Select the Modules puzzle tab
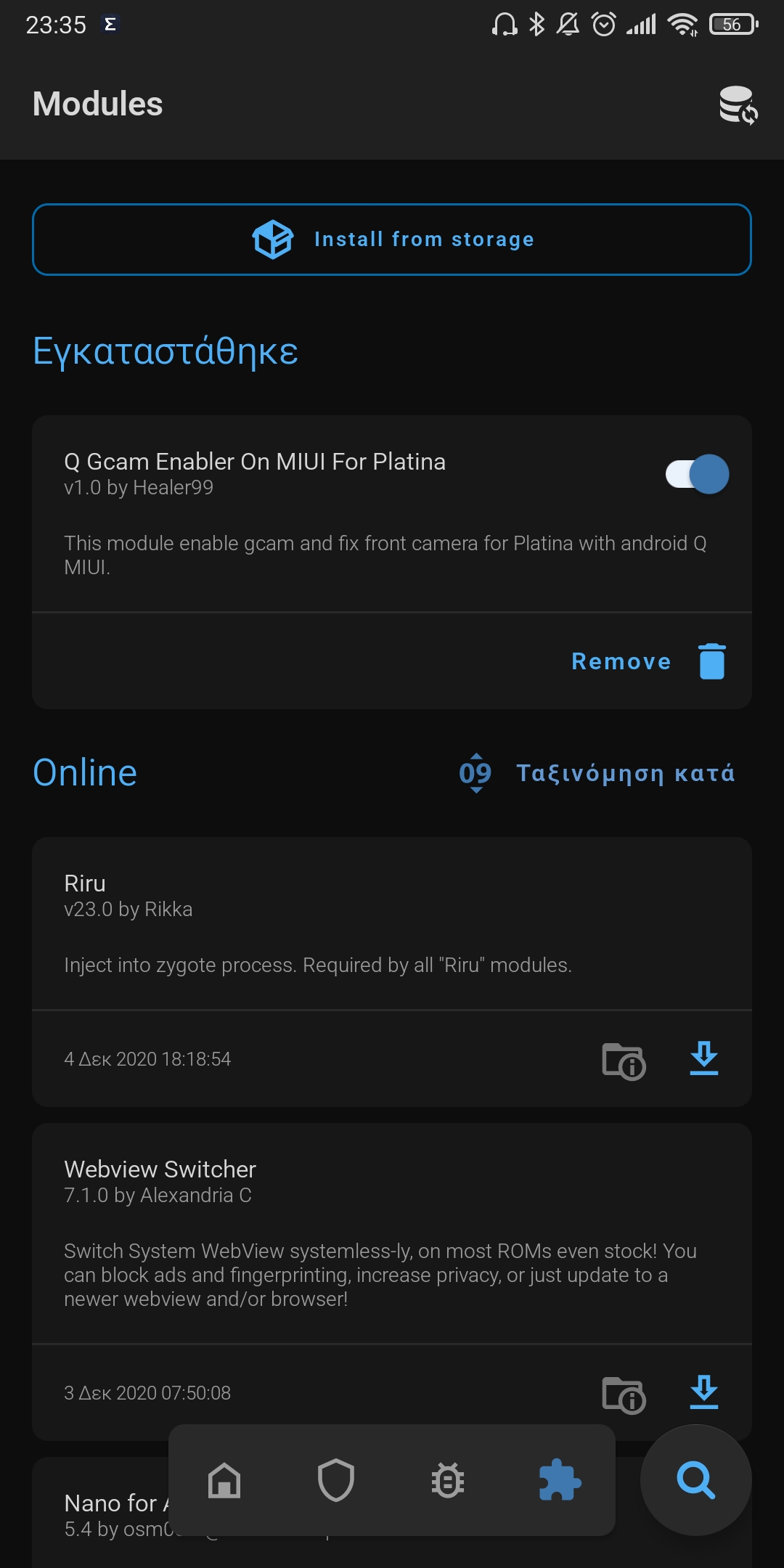784x1568 pixels. pos(560,1480)
